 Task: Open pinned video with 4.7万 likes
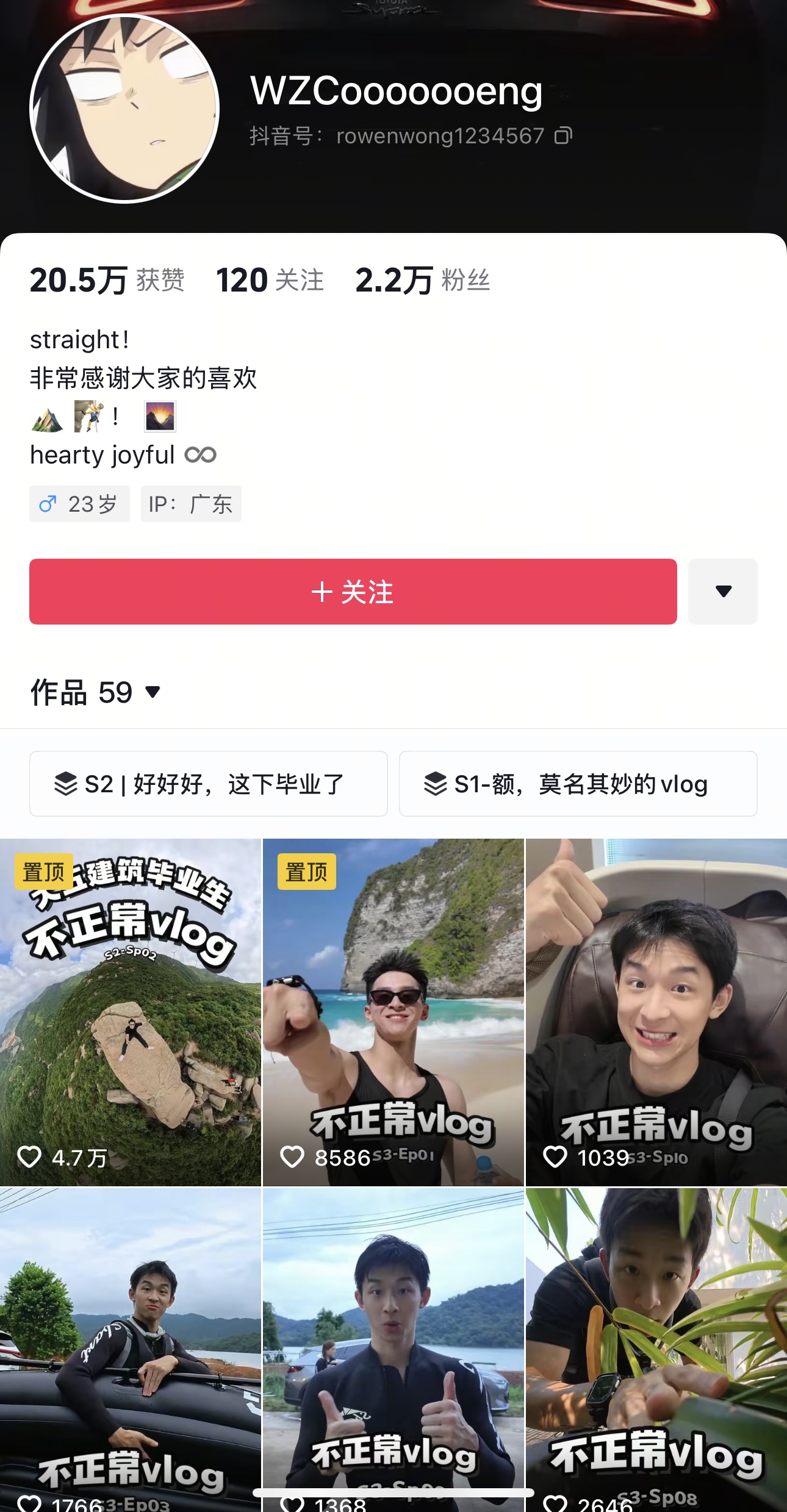tap(131, 1012)
